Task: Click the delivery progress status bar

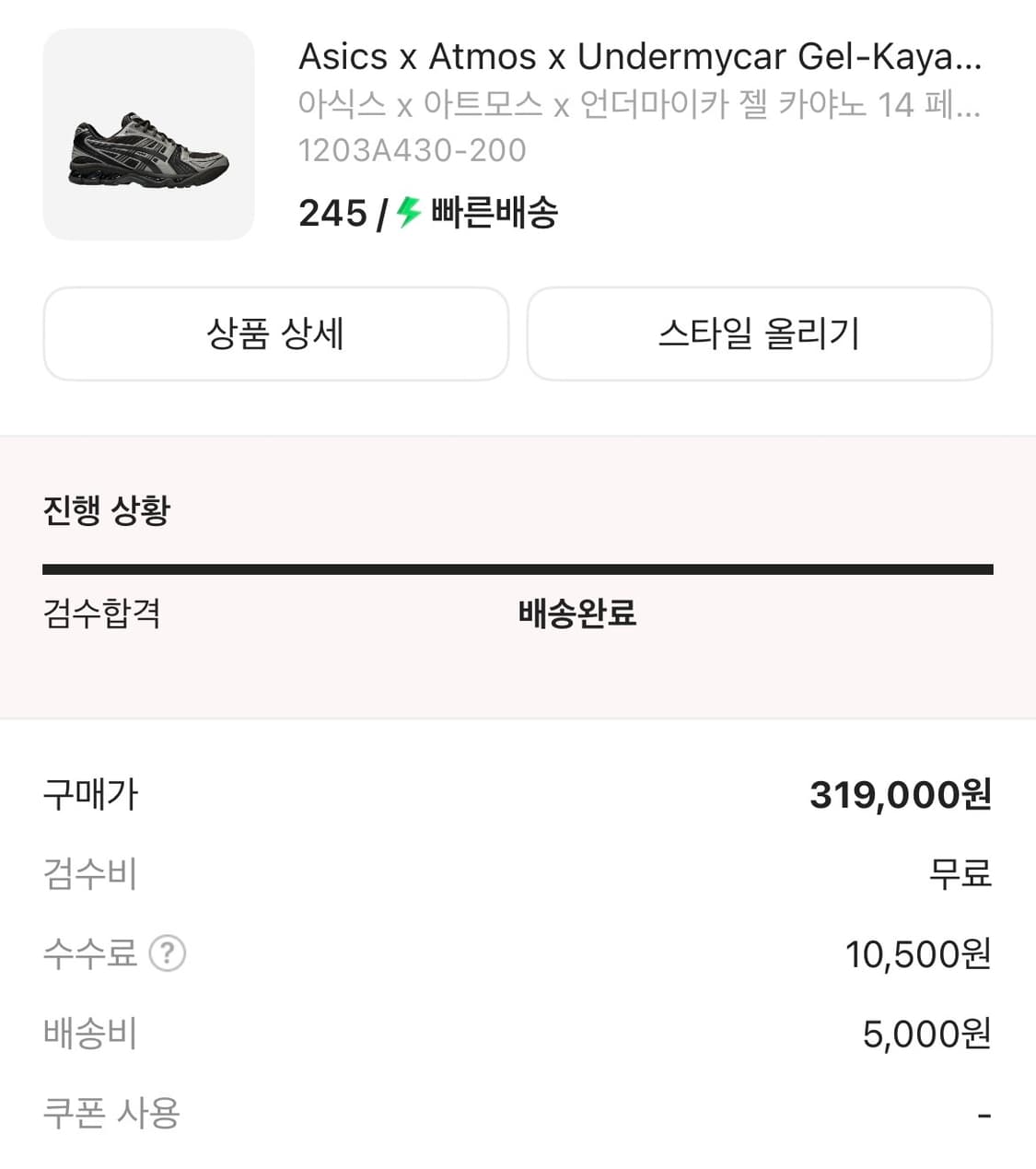Action: [x=518, y=567]
